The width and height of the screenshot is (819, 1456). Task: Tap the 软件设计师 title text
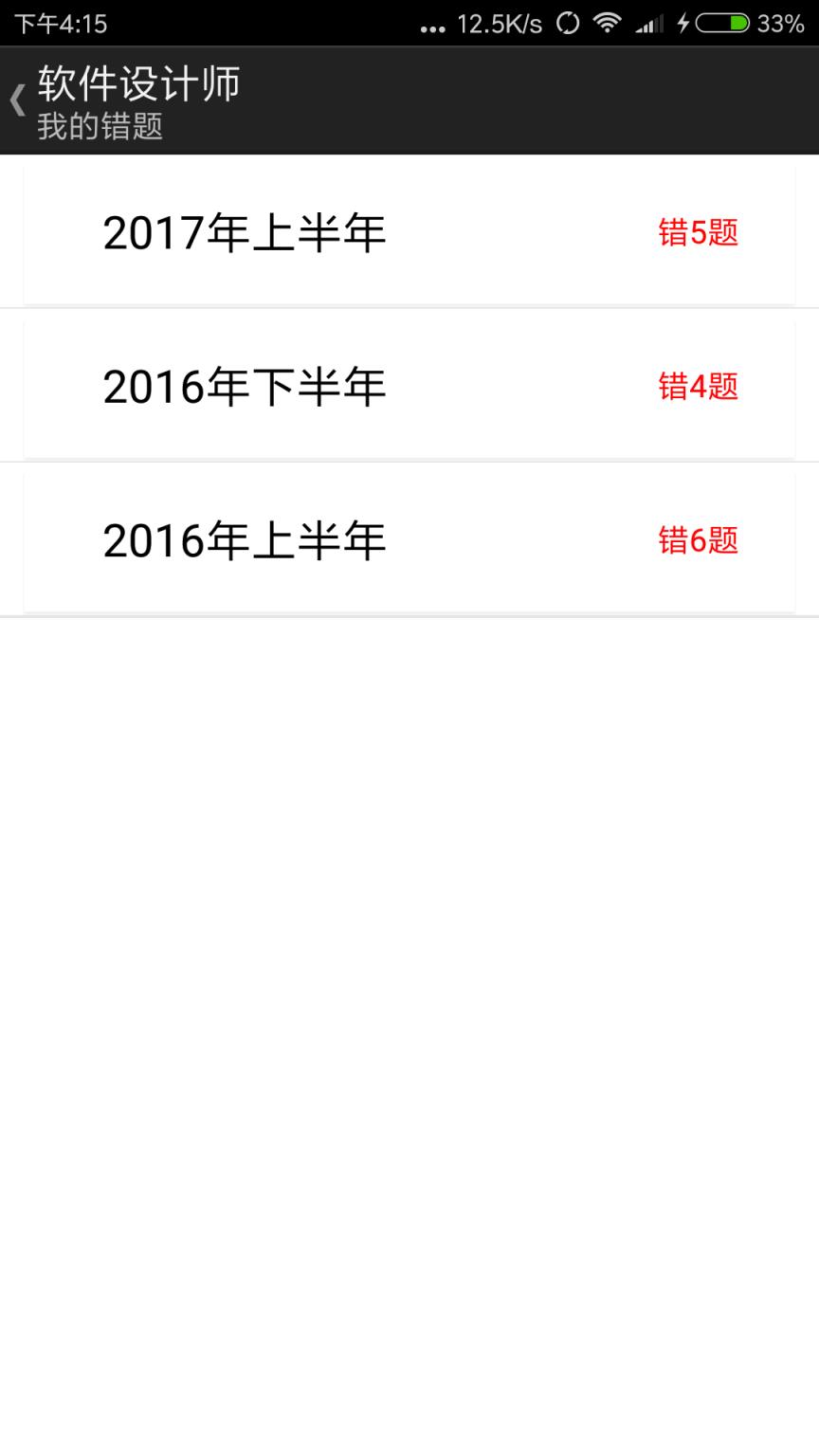tap(137, 83)
